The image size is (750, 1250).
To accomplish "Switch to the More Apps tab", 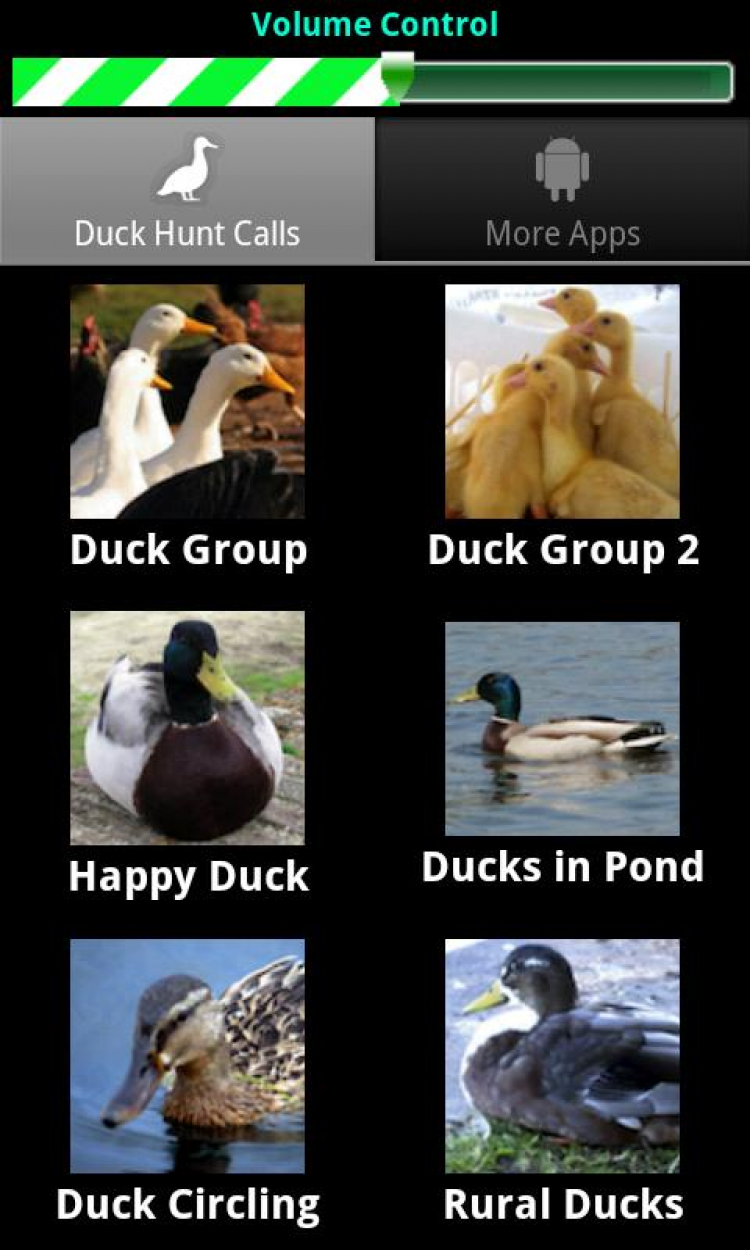I will 562,190.
